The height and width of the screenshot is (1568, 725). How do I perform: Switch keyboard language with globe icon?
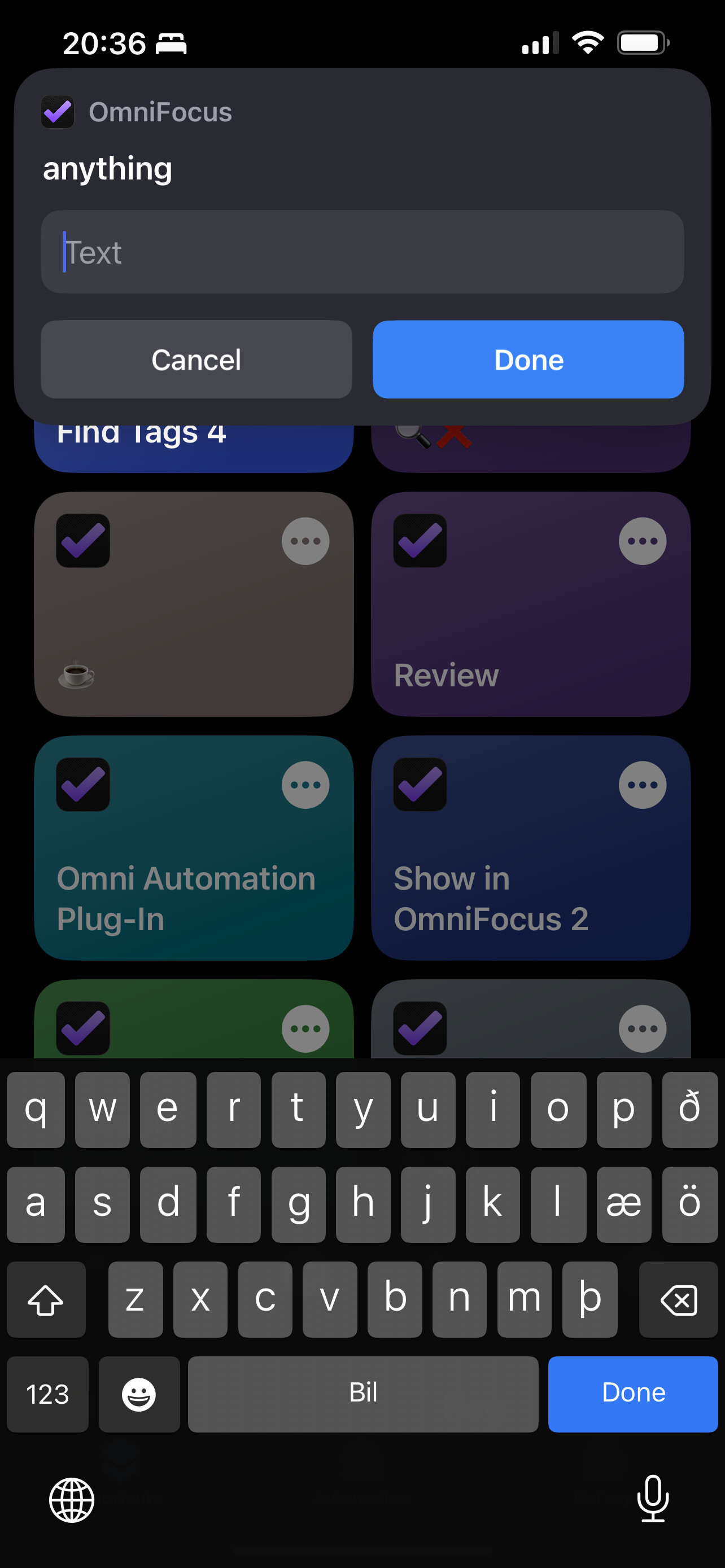click(x=72, y=1500)
